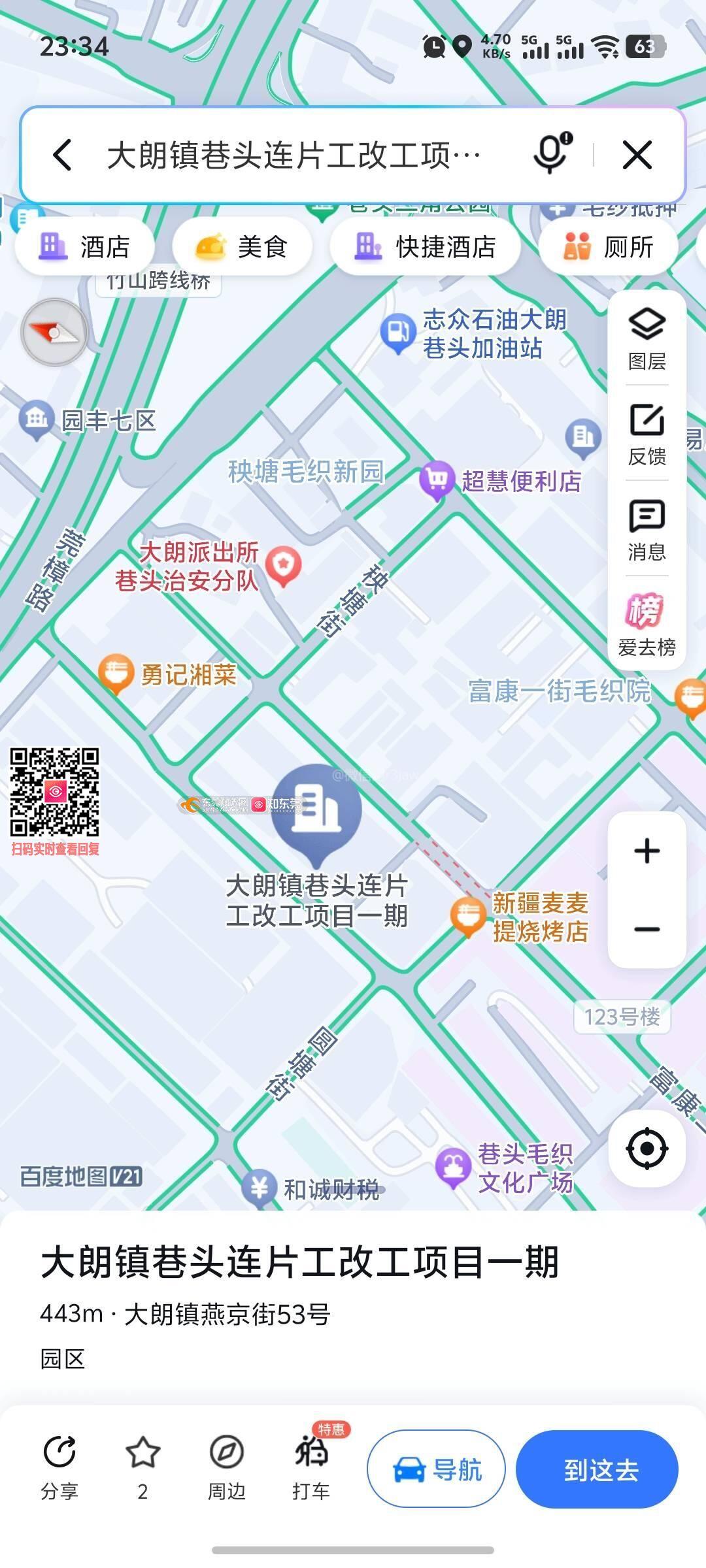This screenshot has height=1568, width=706.
Task: Select the 酒店 filter chip
Action: point(85,247)
